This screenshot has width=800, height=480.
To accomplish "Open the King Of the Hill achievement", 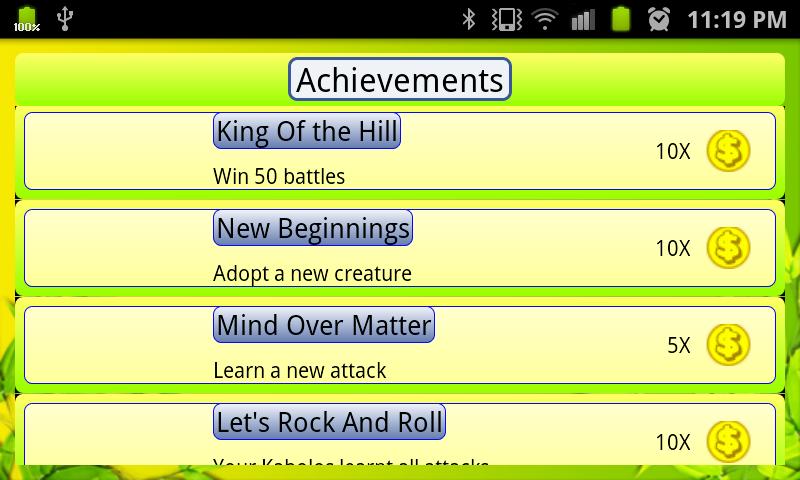I will [x=400, y=151].
